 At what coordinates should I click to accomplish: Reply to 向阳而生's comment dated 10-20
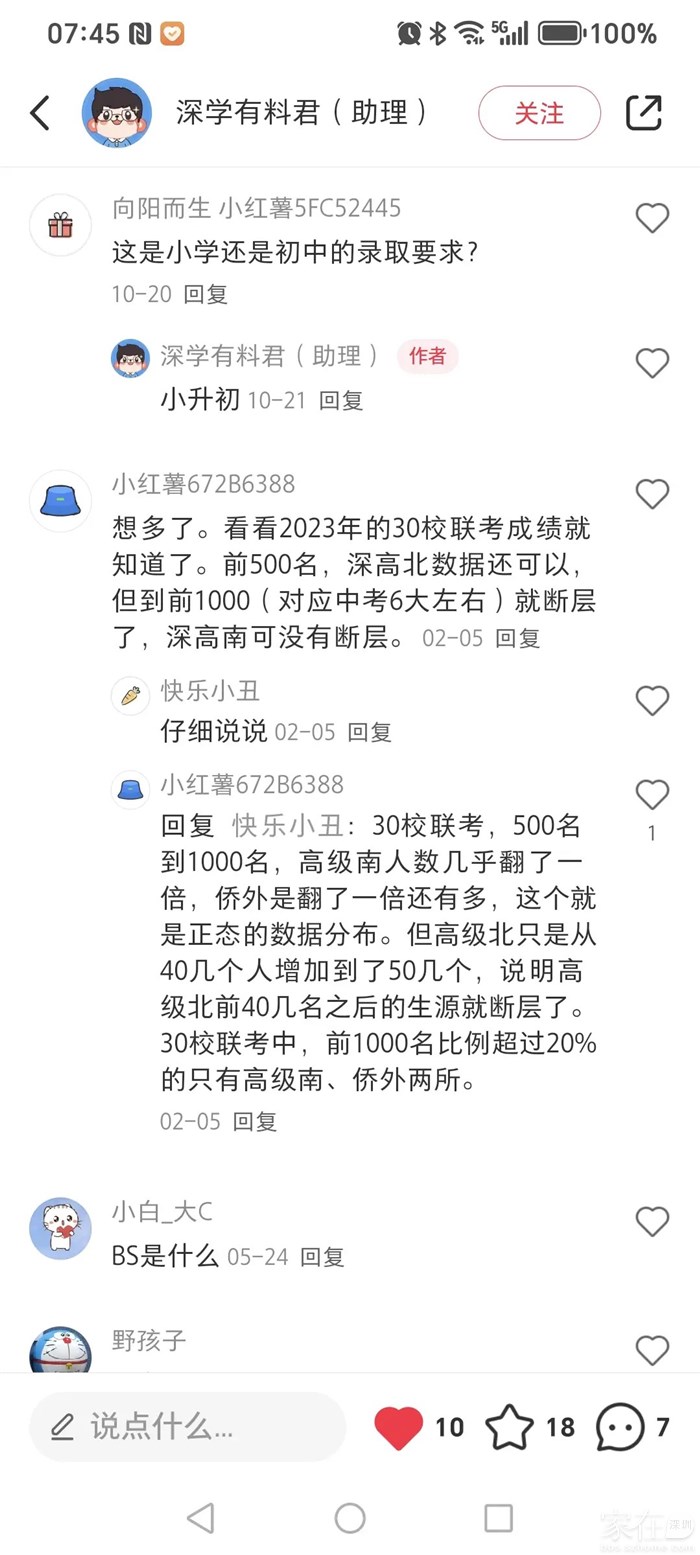tap(206, 294)
